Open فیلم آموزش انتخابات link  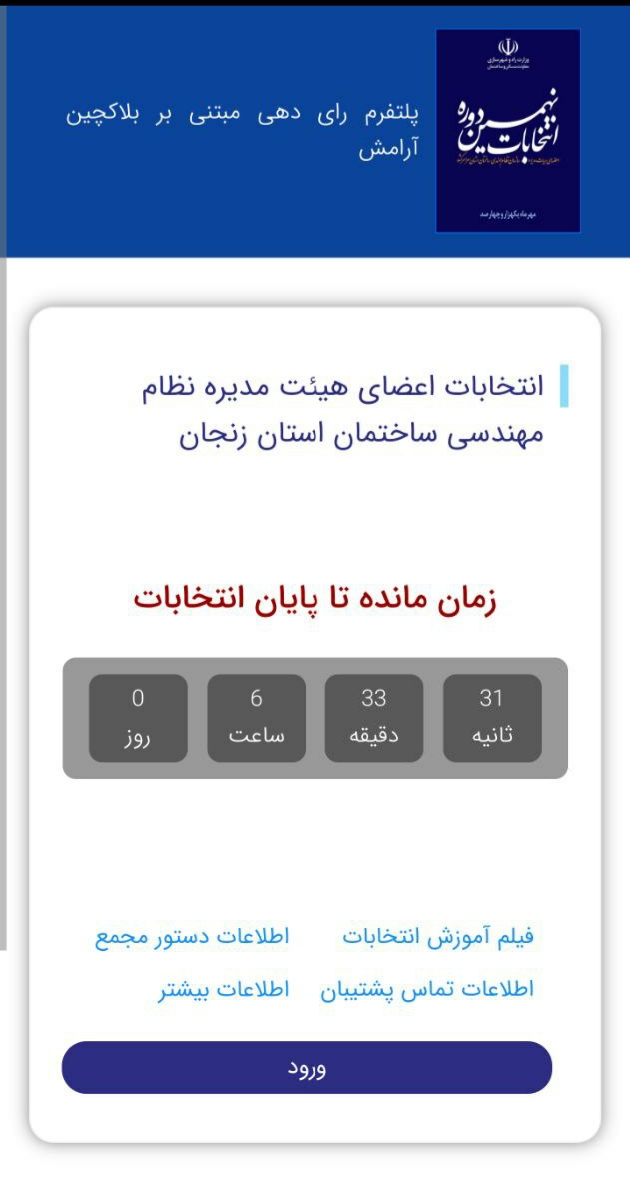tap(438, 937)
